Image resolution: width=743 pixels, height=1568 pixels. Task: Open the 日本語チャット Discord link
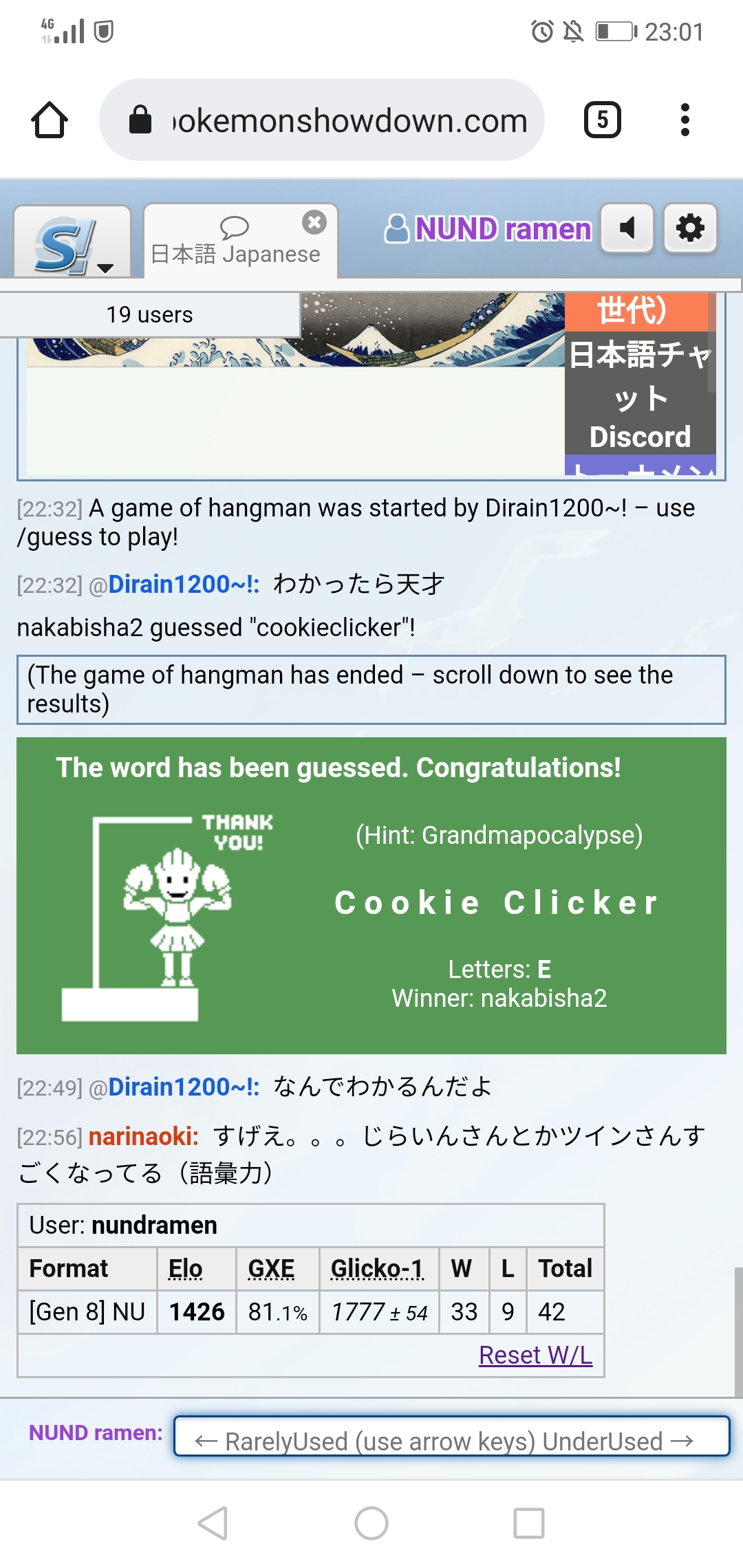point(640,394)
